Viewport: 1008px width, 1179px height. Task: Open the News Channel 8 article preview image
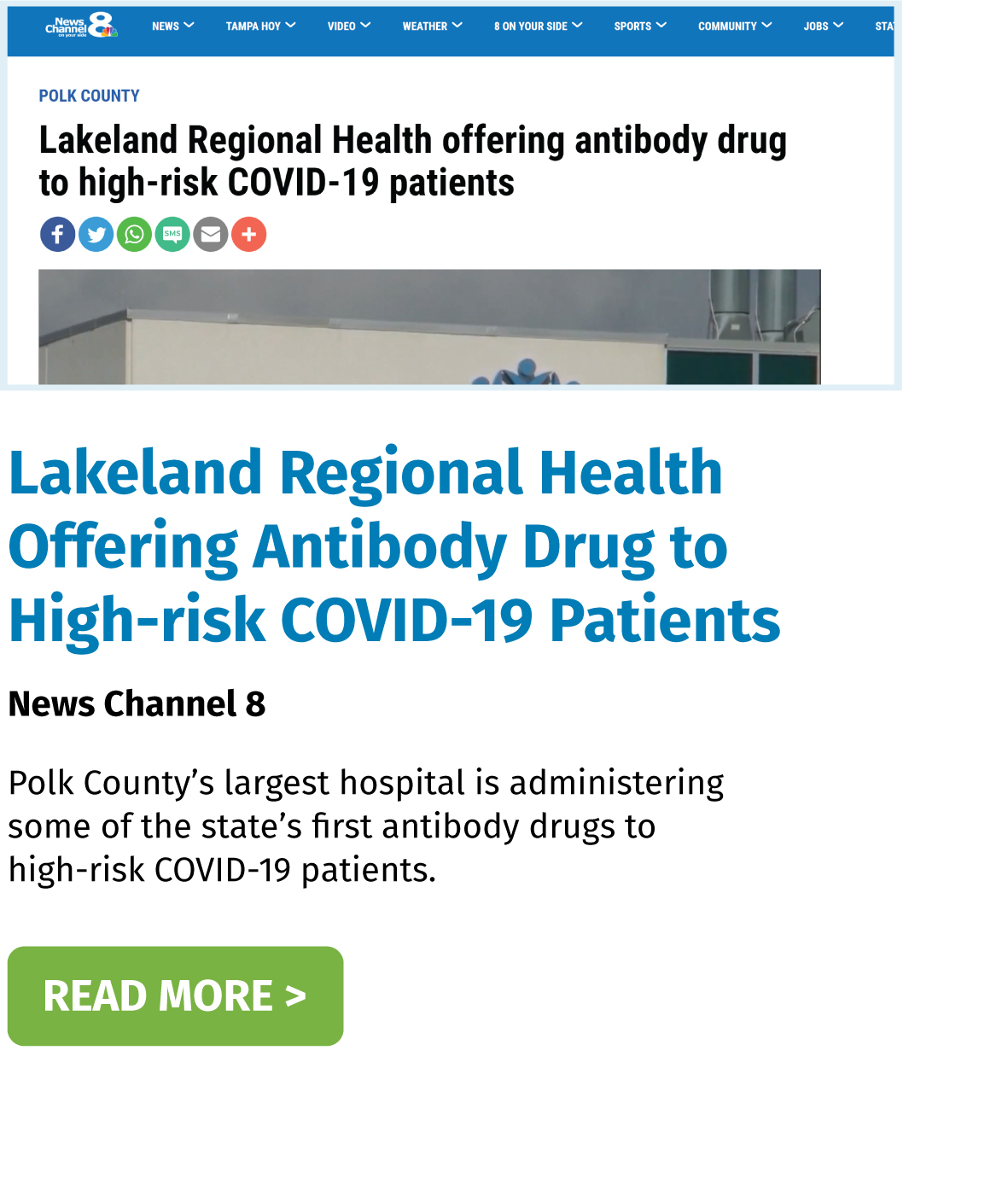(x=450, y=195)
